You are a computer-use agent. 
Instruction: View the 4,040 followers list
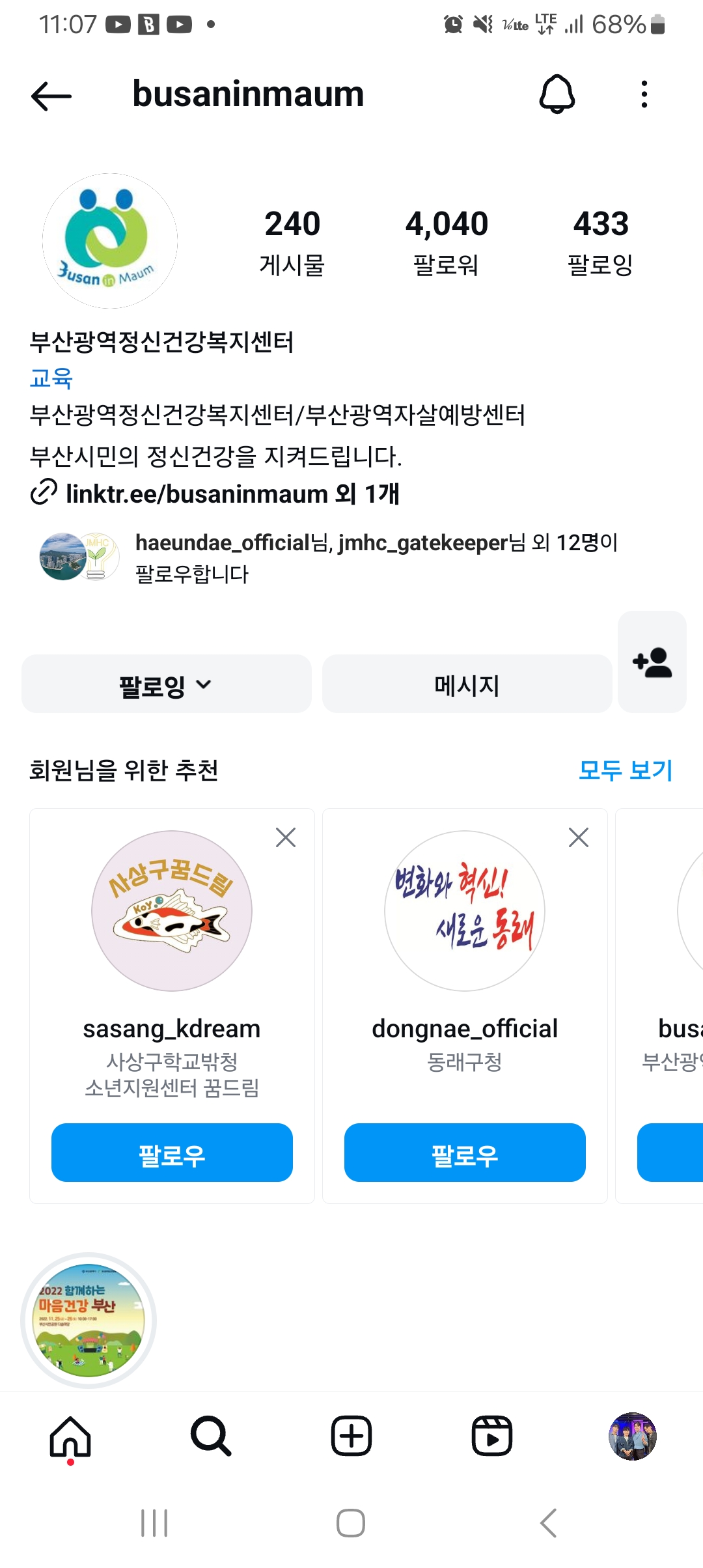point(447,242)
